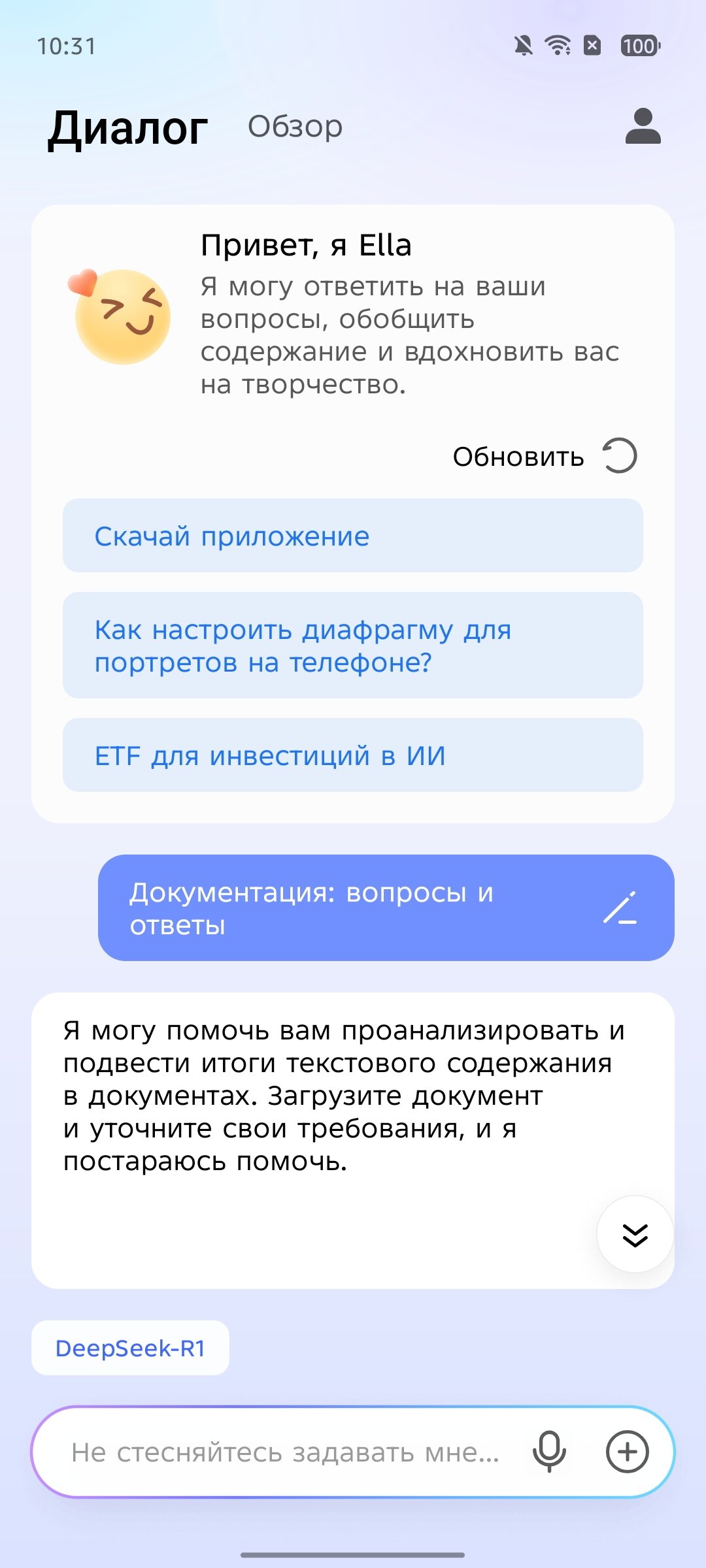The width and height of the screenshot is (706, 1568).
Task: Focus the message input field
Action: (285, 1452)
